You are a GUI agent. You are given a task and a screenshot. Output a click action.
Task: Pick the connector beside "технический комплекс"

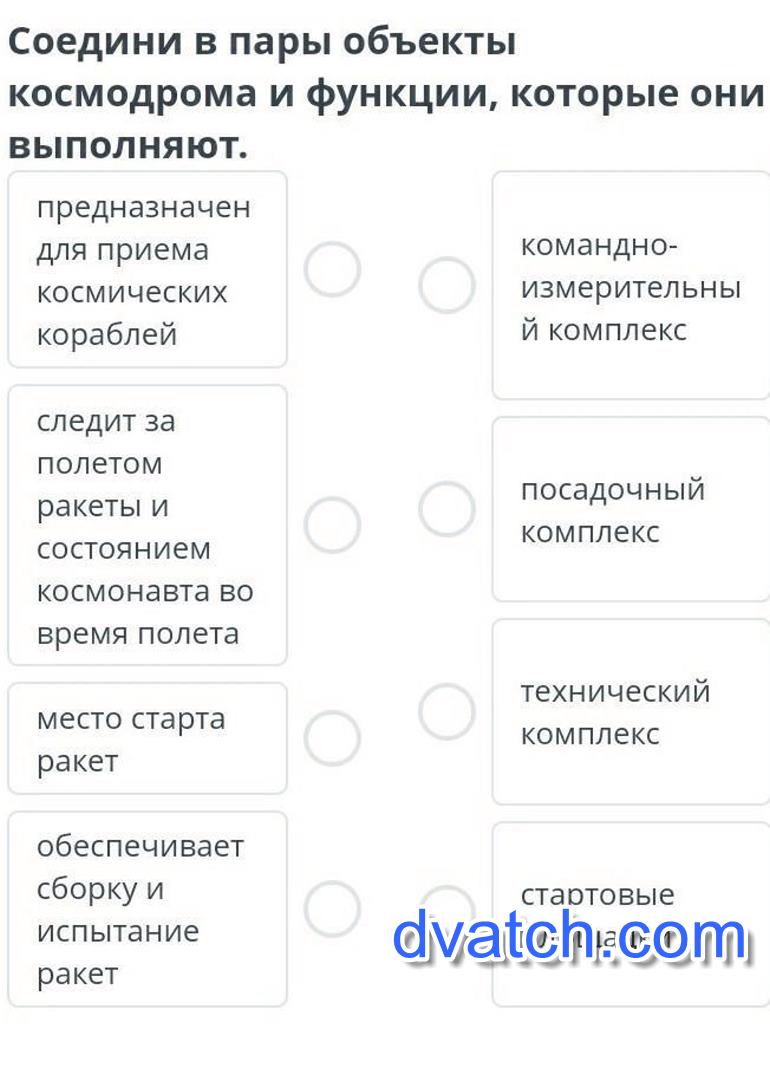coord(446,712)
